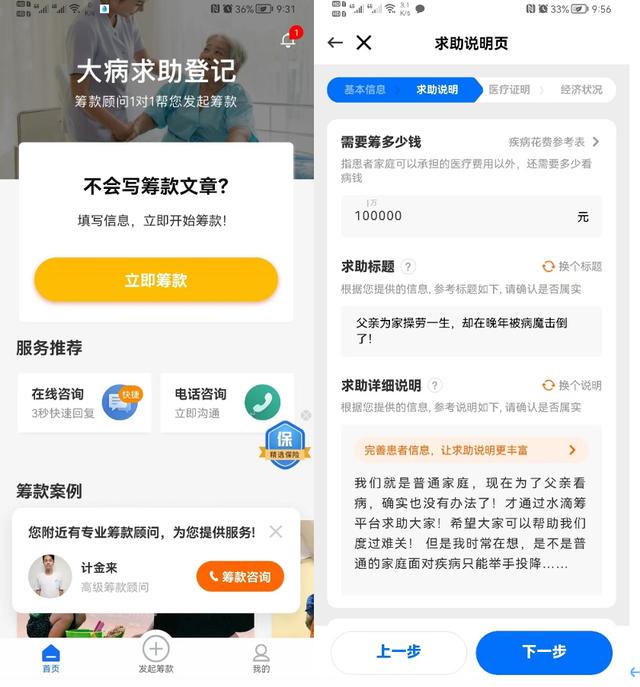
Task: Open the notifications bell
Action: click(288, 41)
